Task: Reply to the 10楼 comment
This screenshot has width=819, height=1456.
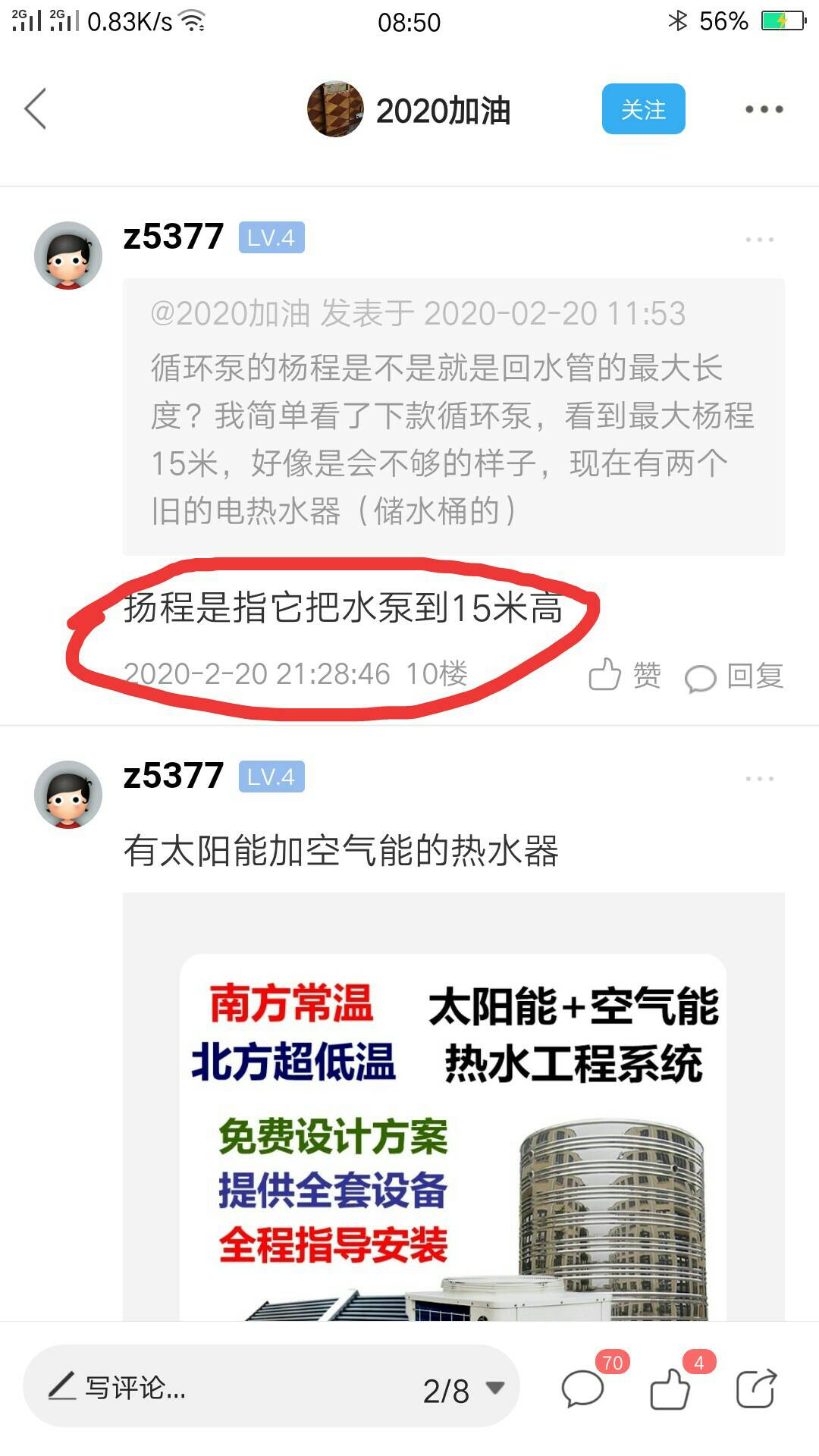Action: click(x=734, y=676)
